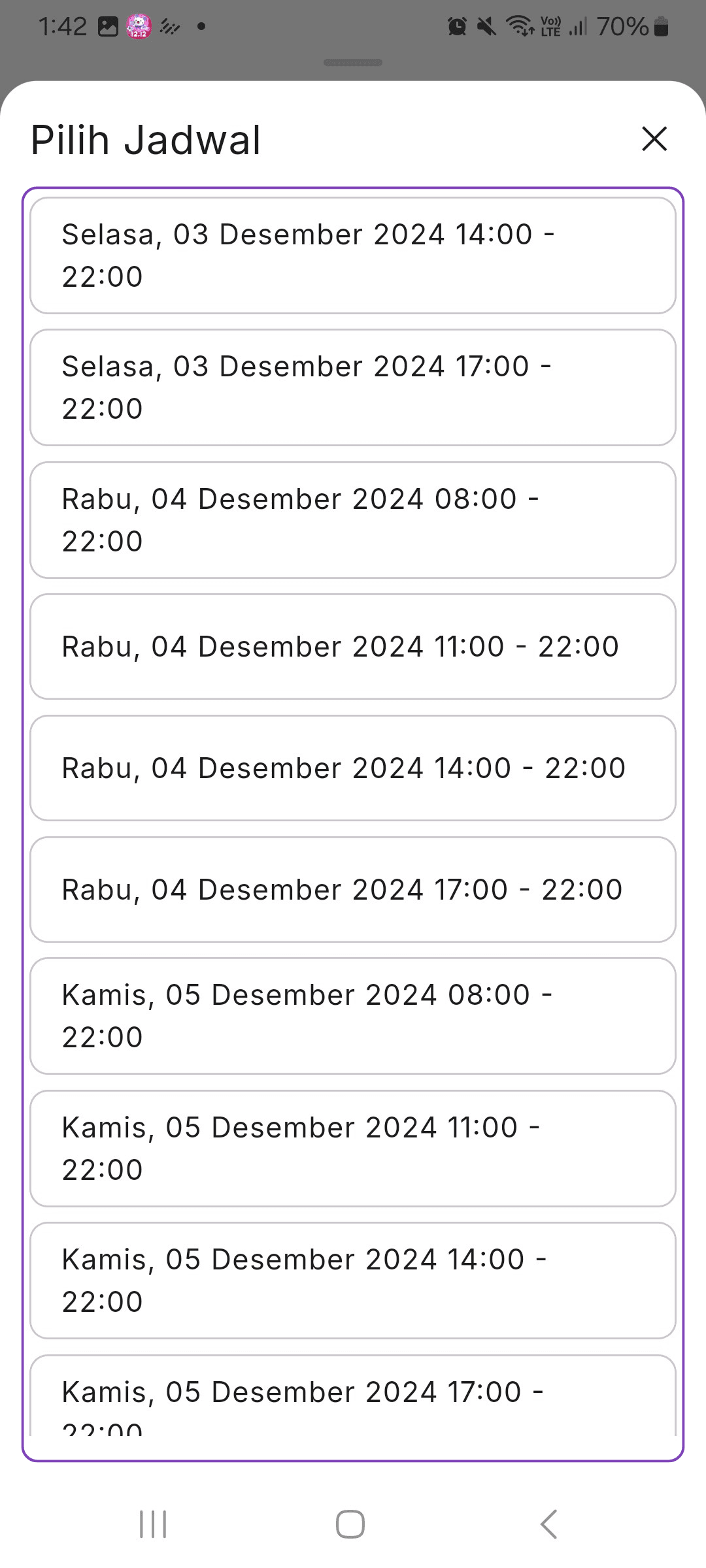Tap the muted sound status icon
Screen dimensions: 706x1568
pyautogui.click(x=485, y=27)
